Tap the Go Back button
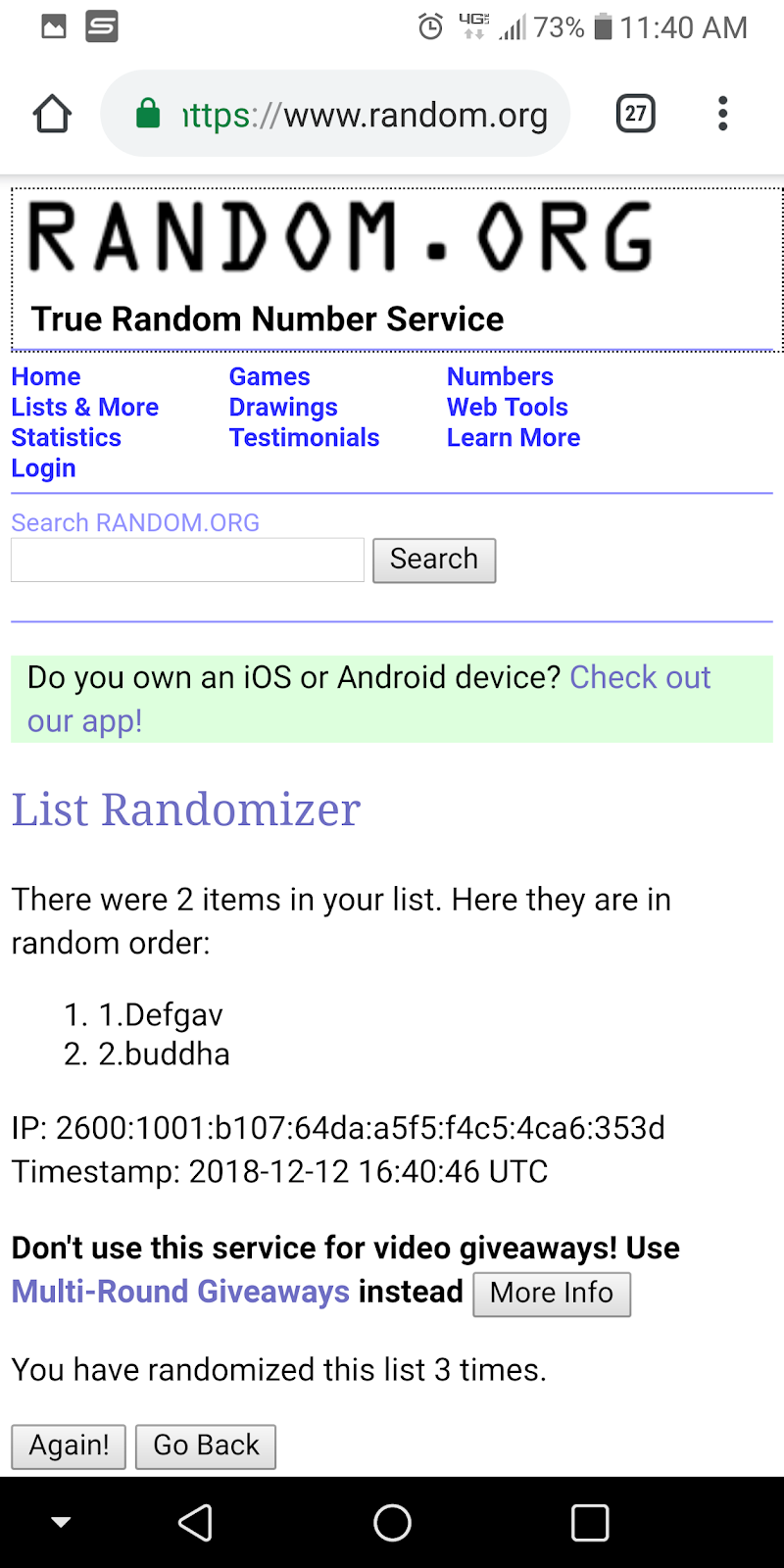 pyautogui.click(x=206, y=1446)
